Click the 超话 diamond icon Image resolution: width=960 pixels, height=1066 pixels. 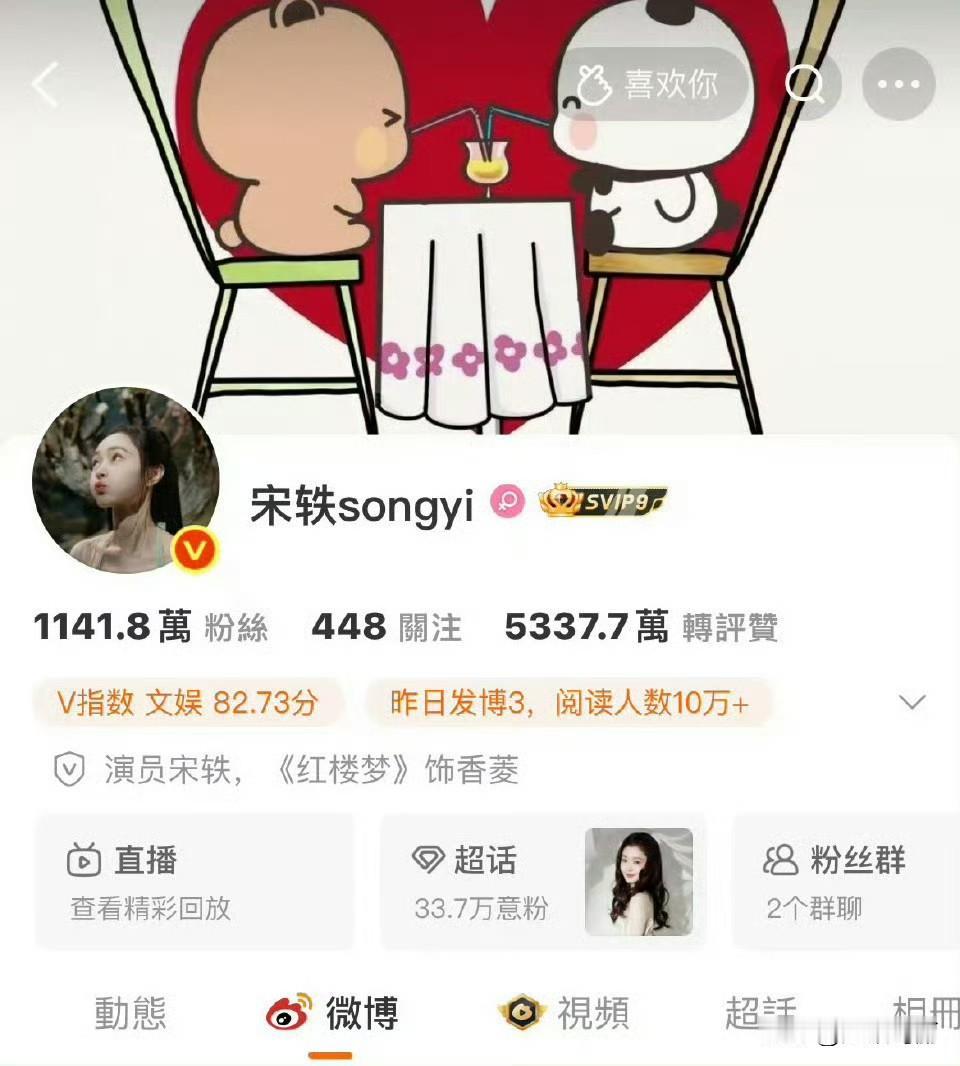pos(428,857)
